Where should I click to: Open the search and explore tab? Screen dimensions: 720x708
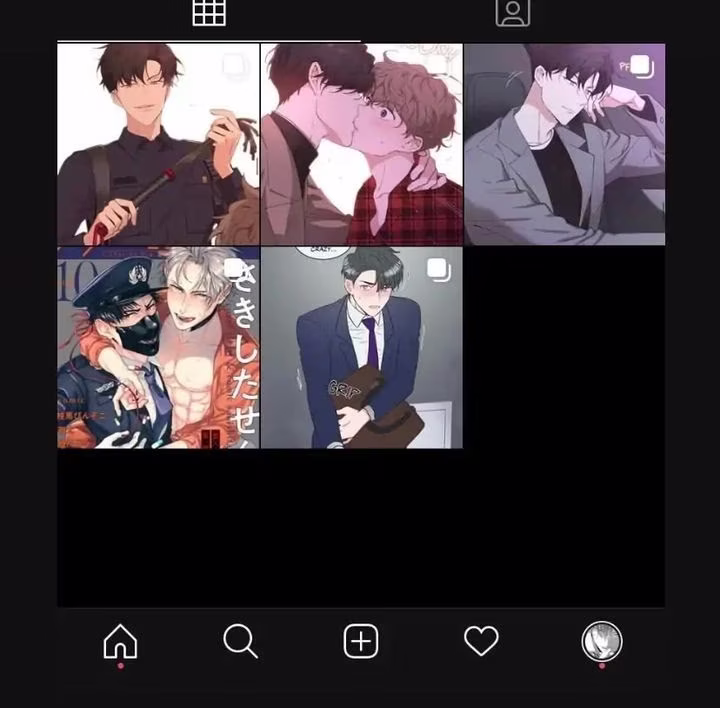click(x=240, y=642)
